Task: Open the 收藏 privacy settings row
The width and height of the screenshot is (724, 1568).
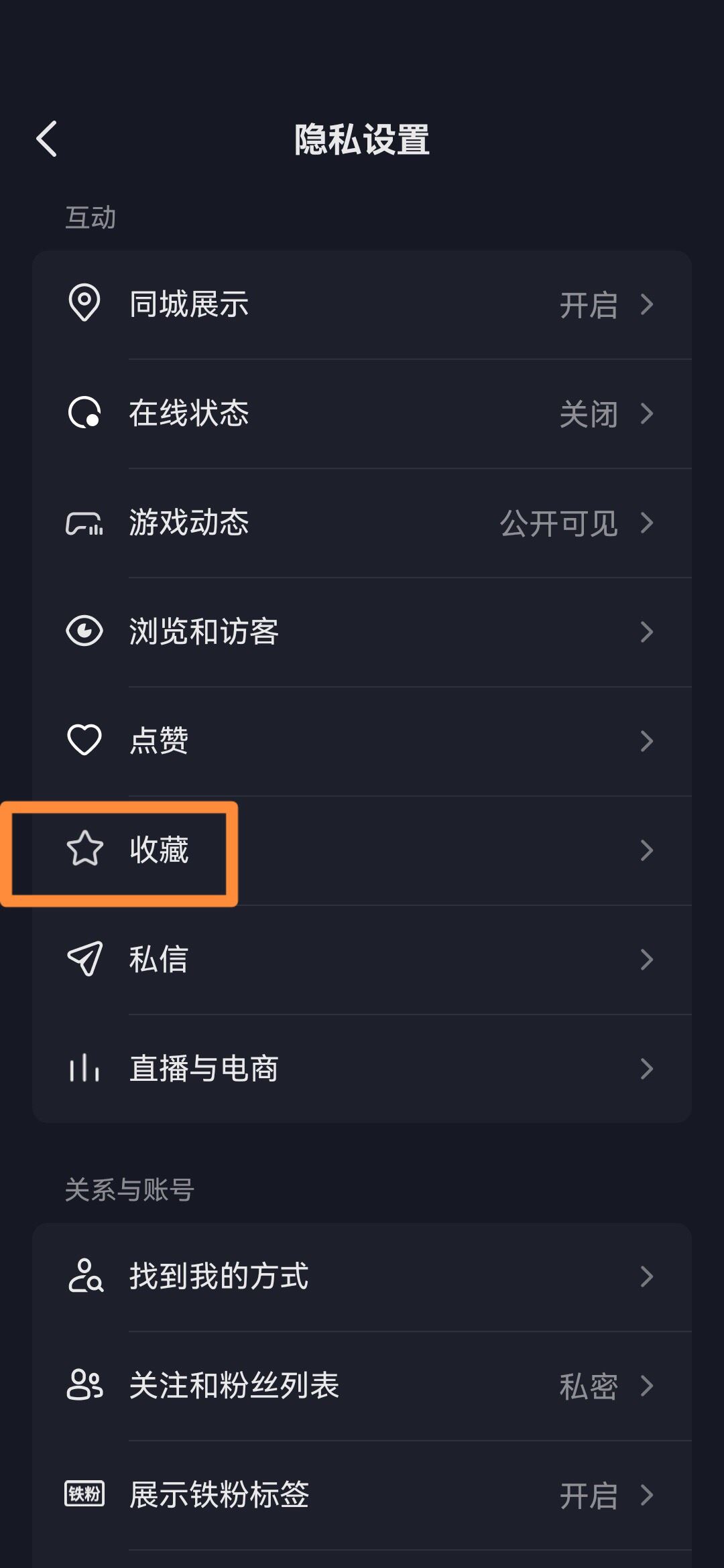Action: point(362,850)
